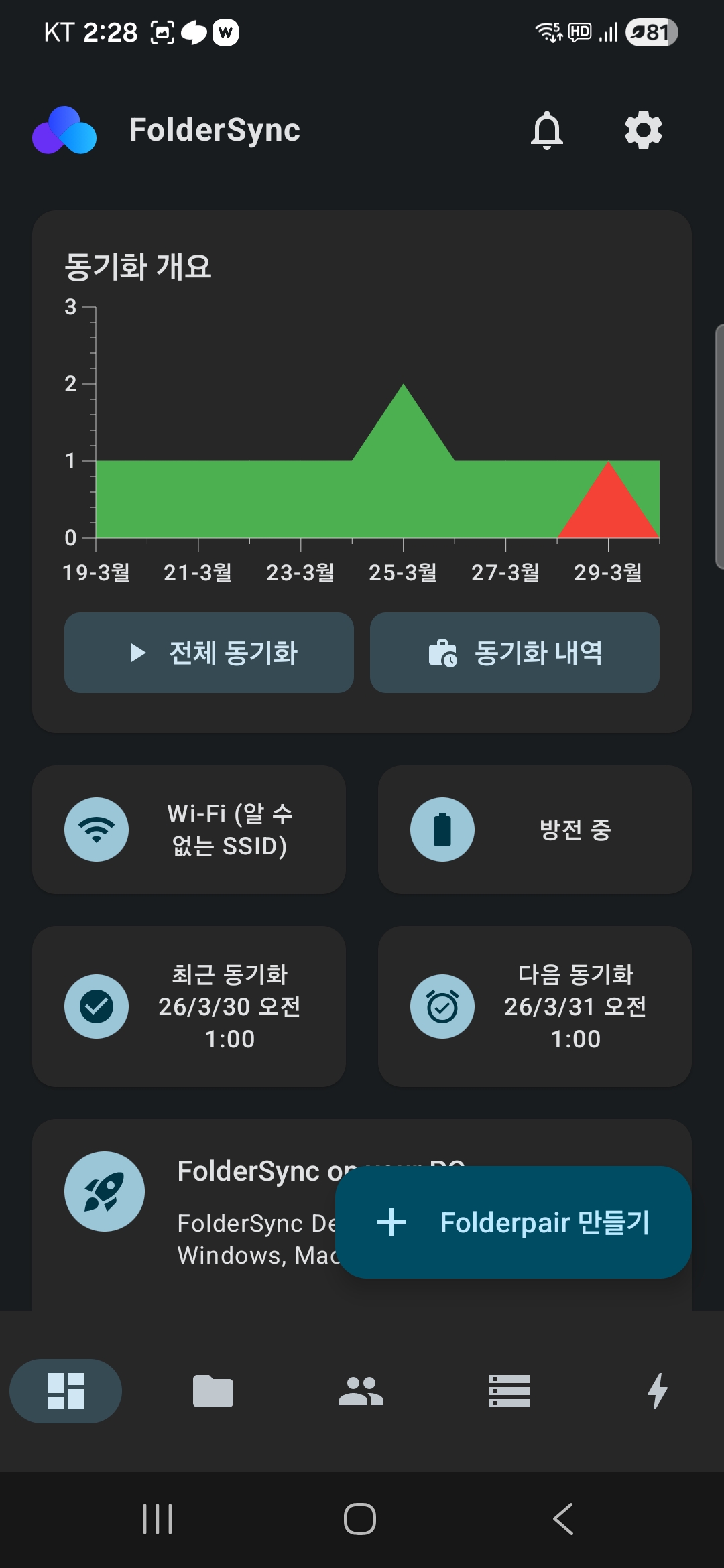724x1568 pixels.
Task: Go to the system home screen
Action: pyautogui.click(x=360, y=1518)
